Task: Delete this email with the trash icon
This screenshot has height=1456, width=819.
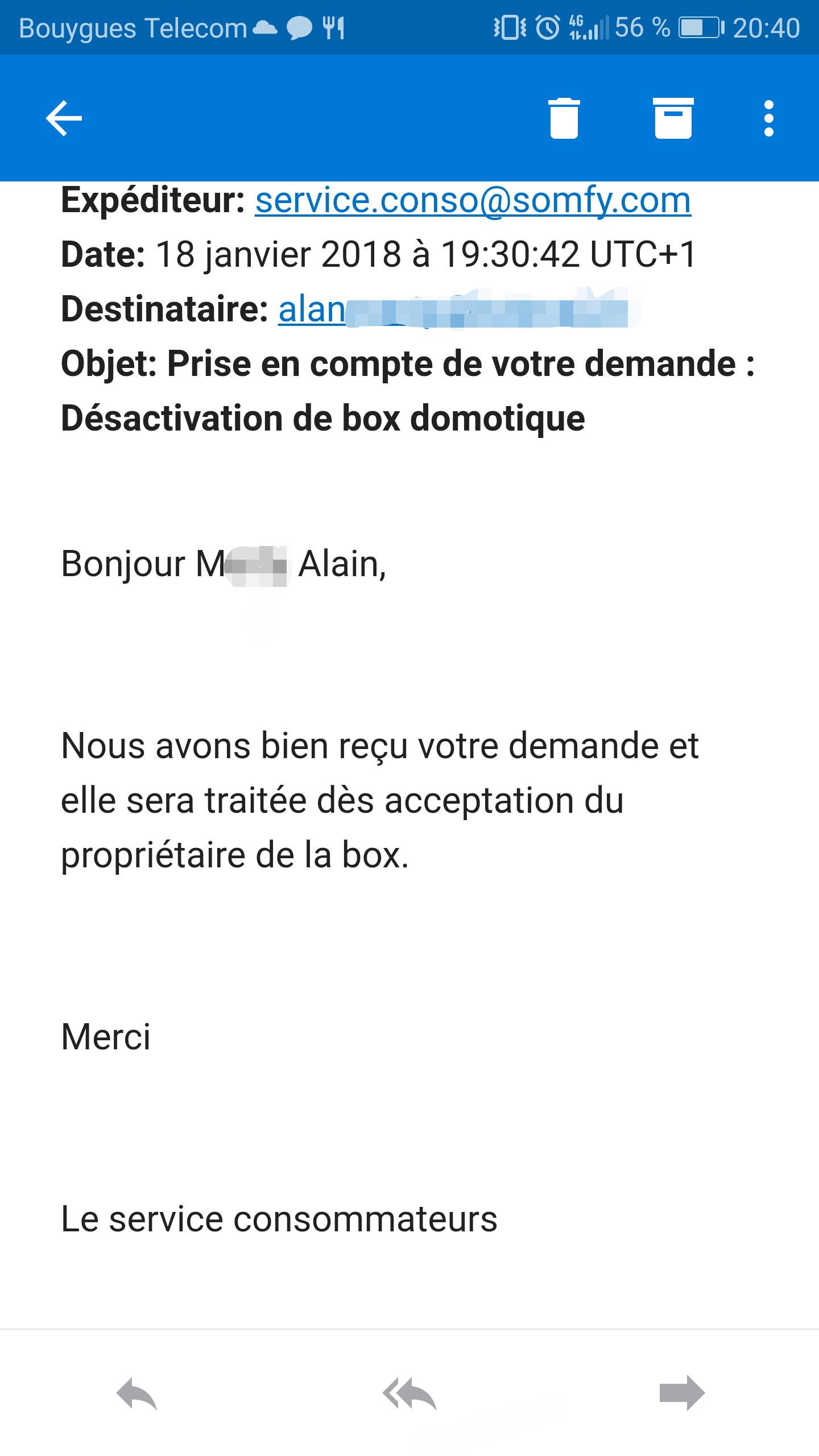Action: (x=564, y=118)
